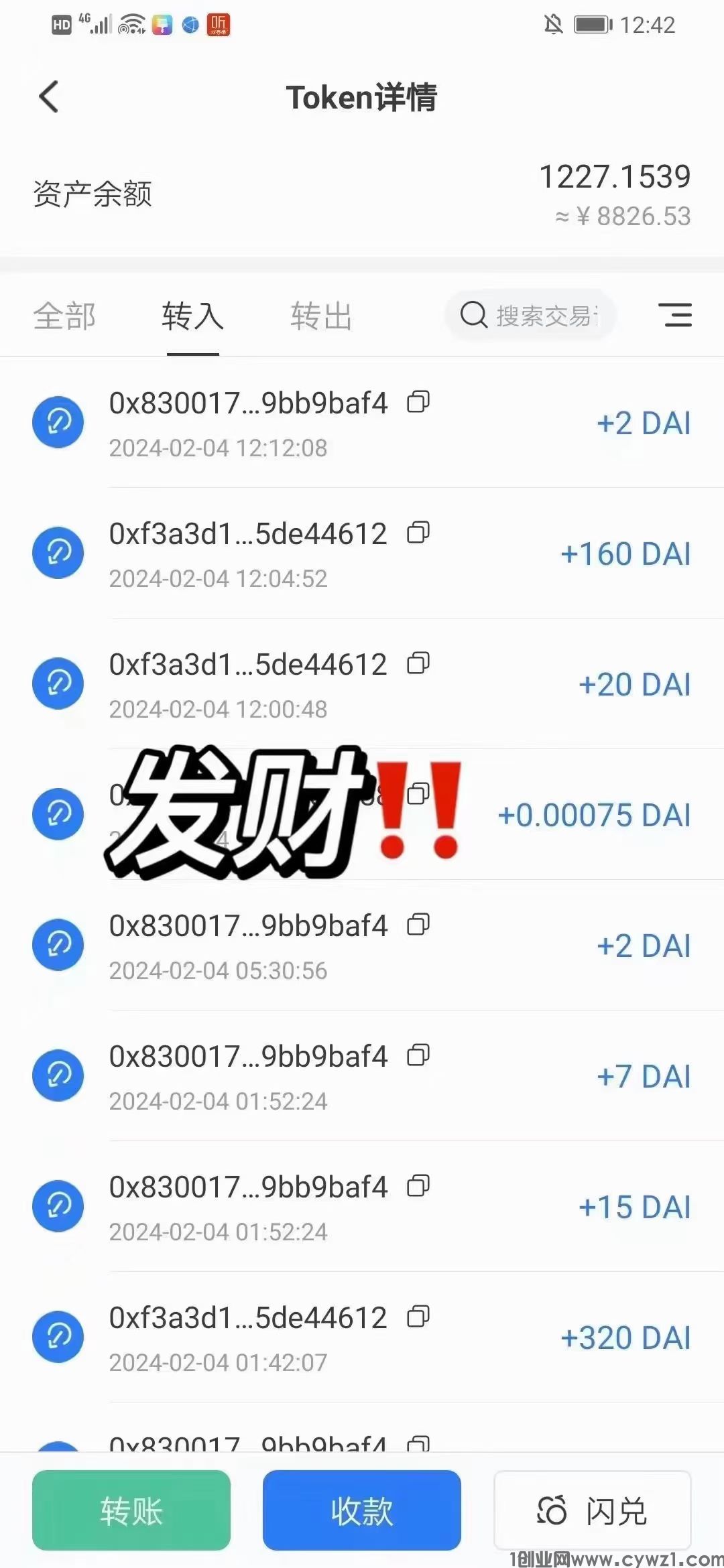Tap the blue transfer icon beside +20 DAI
The height and width of the screenshot is (1568, 724).
[x=58, y=683]
